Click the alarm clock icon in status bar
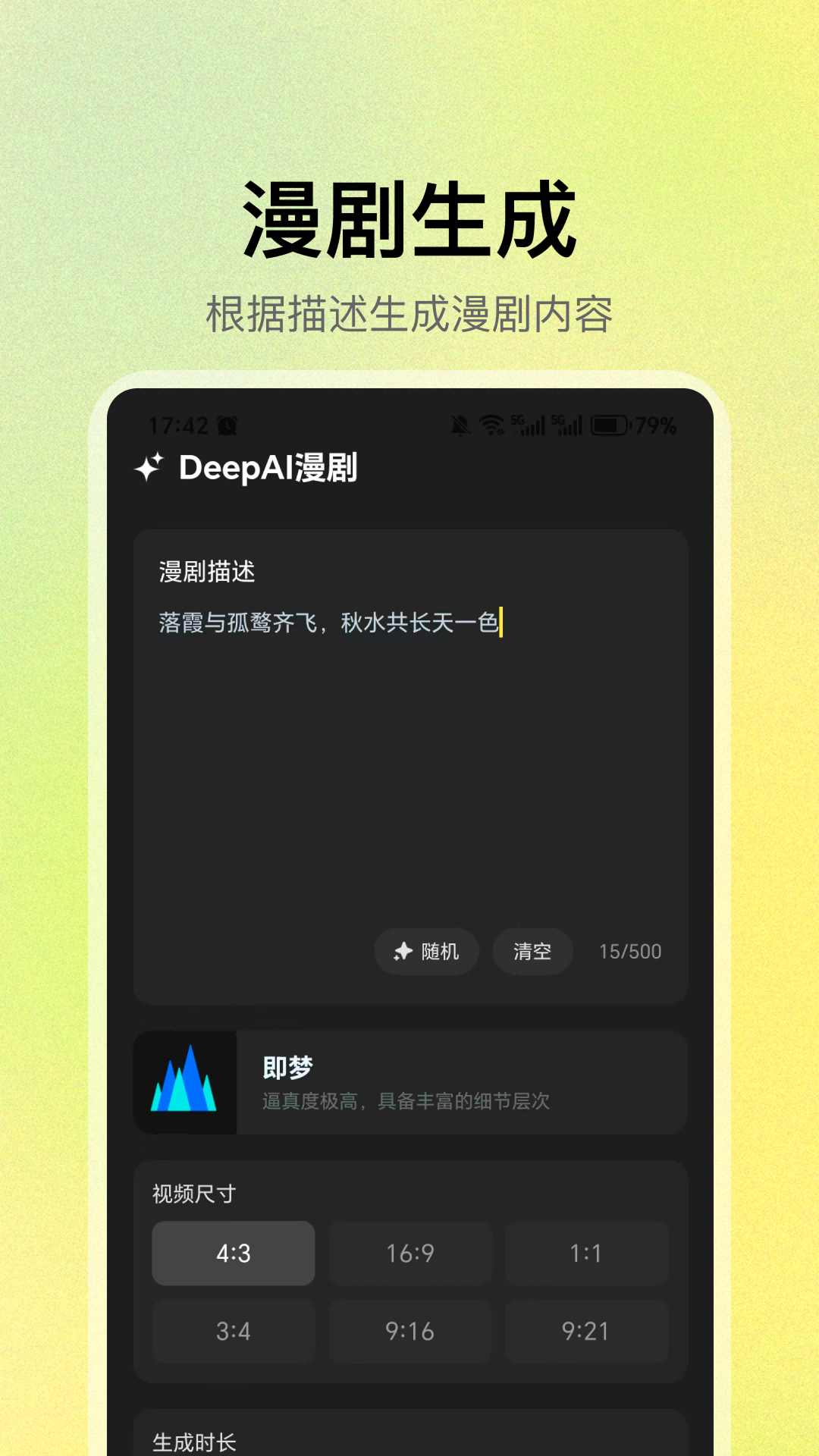The width and height of the screenshot is (819, 1456). point(228,425)
